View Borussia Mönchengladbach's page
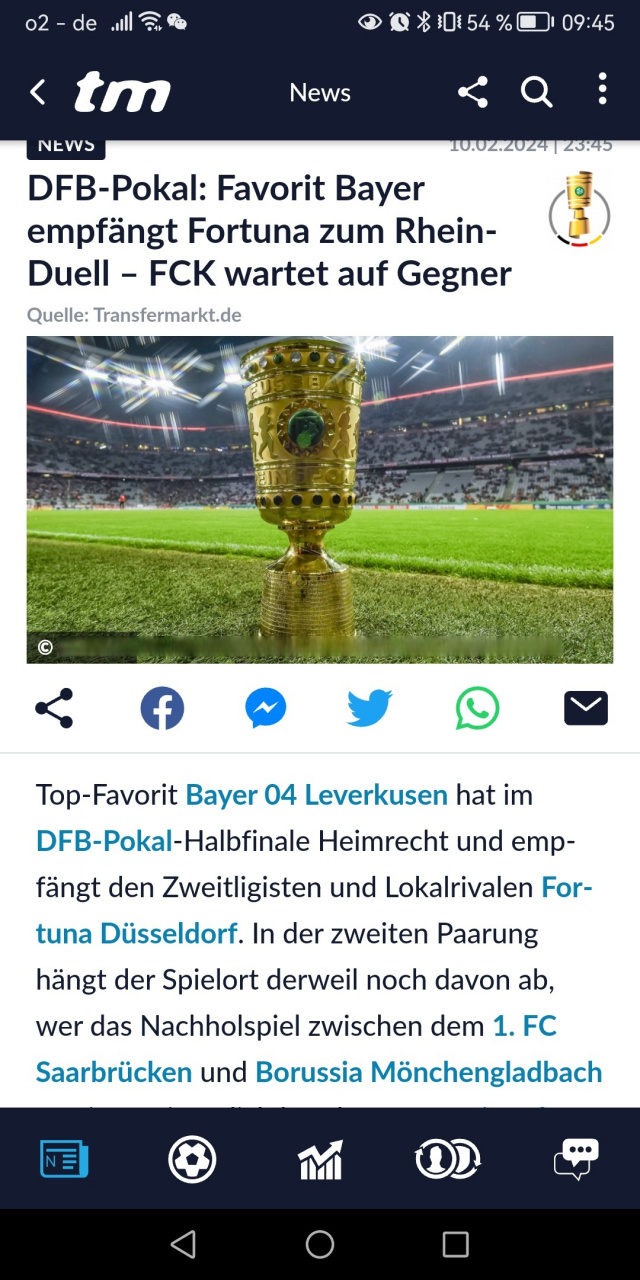This screenshot has height=1280, width=640. click(x=428, y=1072)
